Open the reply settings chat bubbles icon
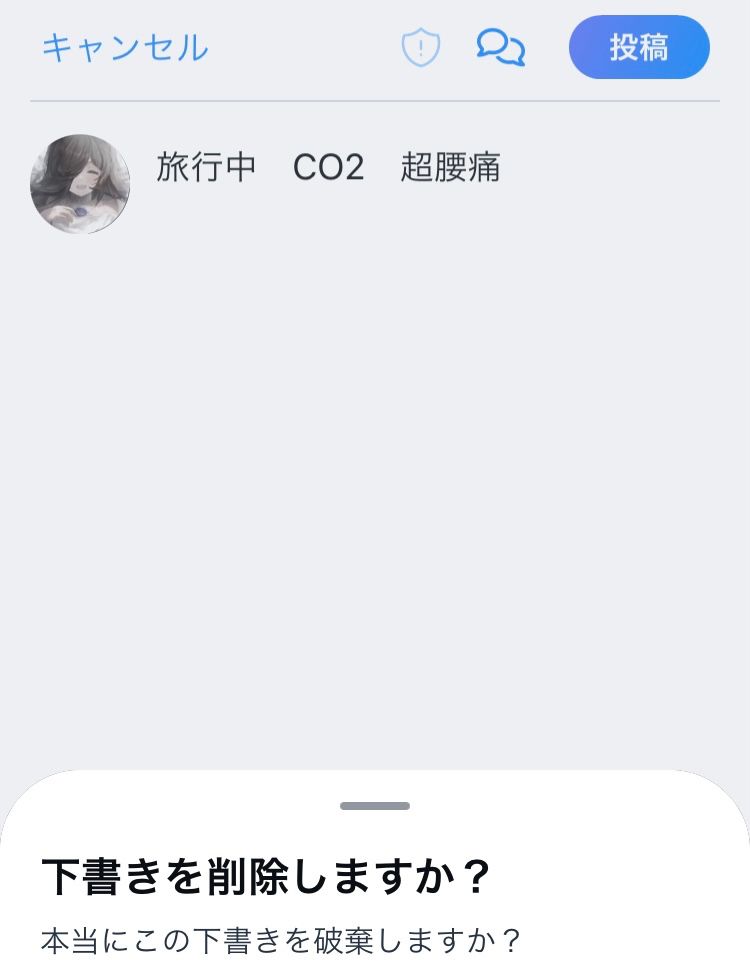 [501, 47]
